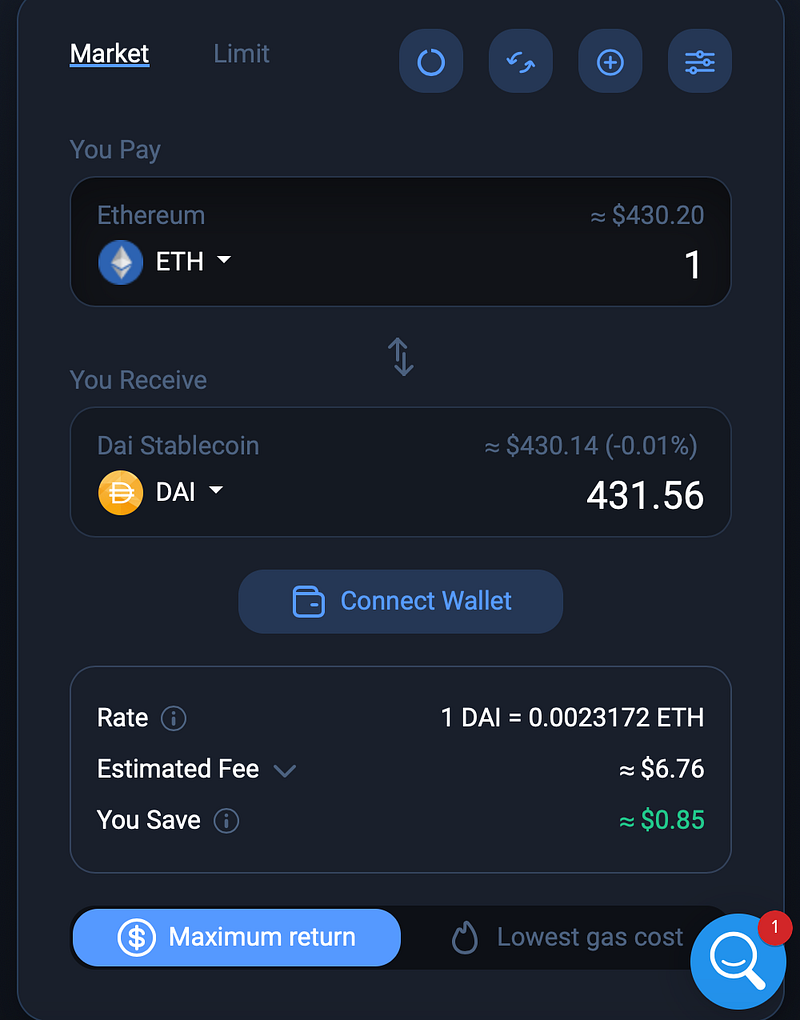Refresh the swap quote

[x=431, y=62]
